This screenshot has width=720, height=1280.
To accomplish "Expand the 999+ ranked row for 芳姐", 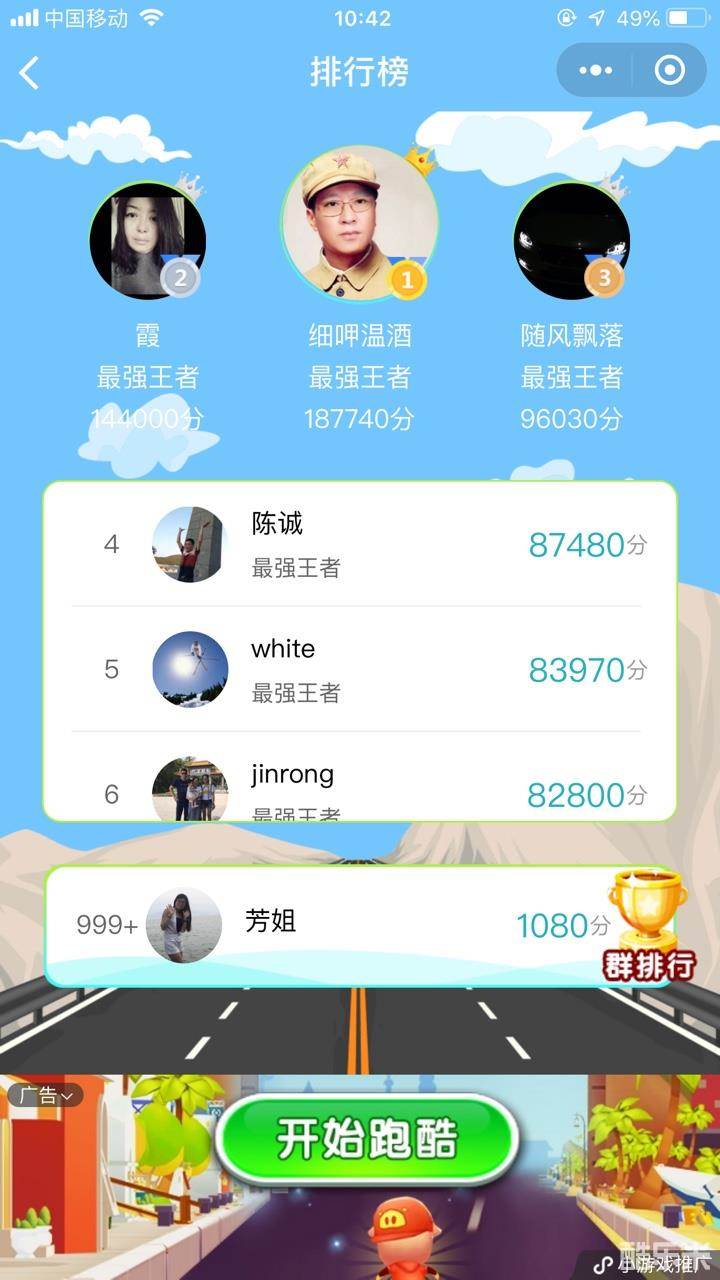I will (x=360, y=925).
